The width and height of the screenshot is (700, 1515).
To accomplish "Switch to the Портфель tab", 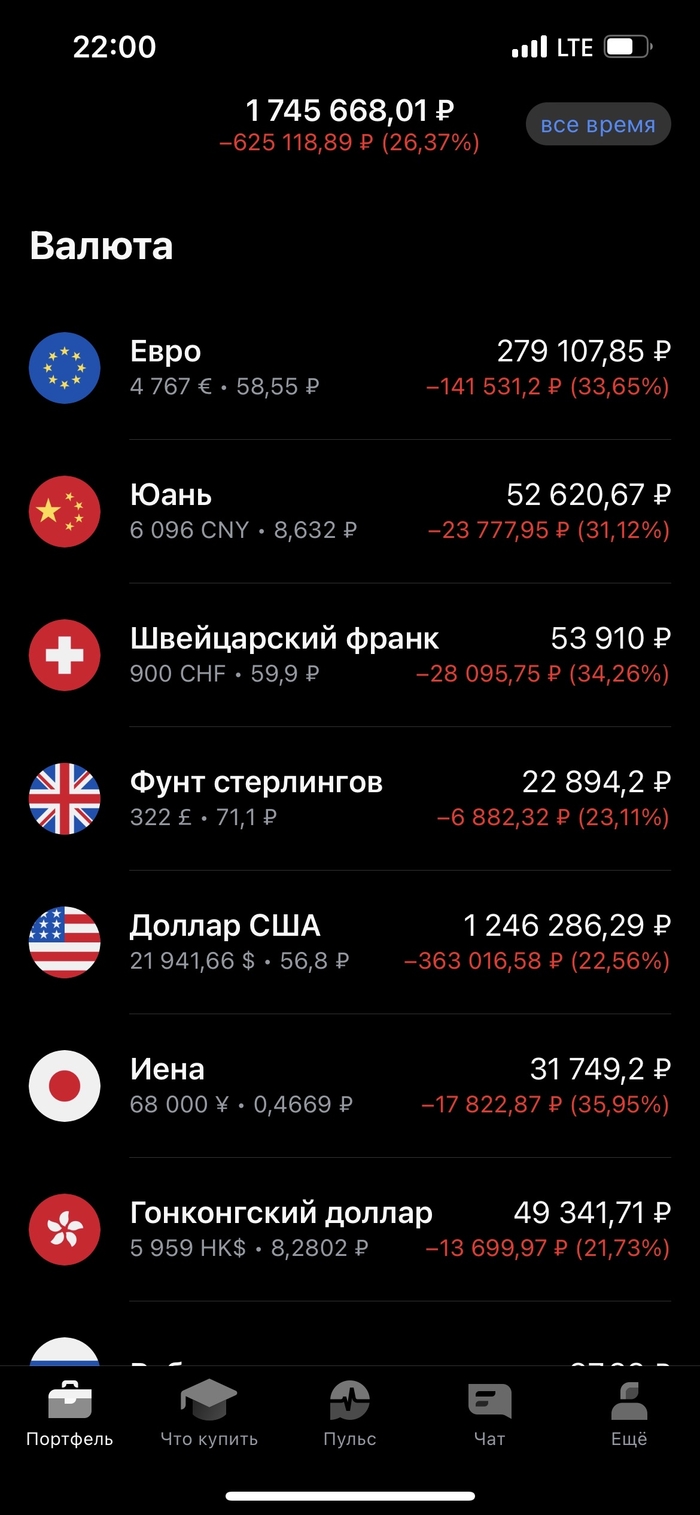I will pos(69,1415).
